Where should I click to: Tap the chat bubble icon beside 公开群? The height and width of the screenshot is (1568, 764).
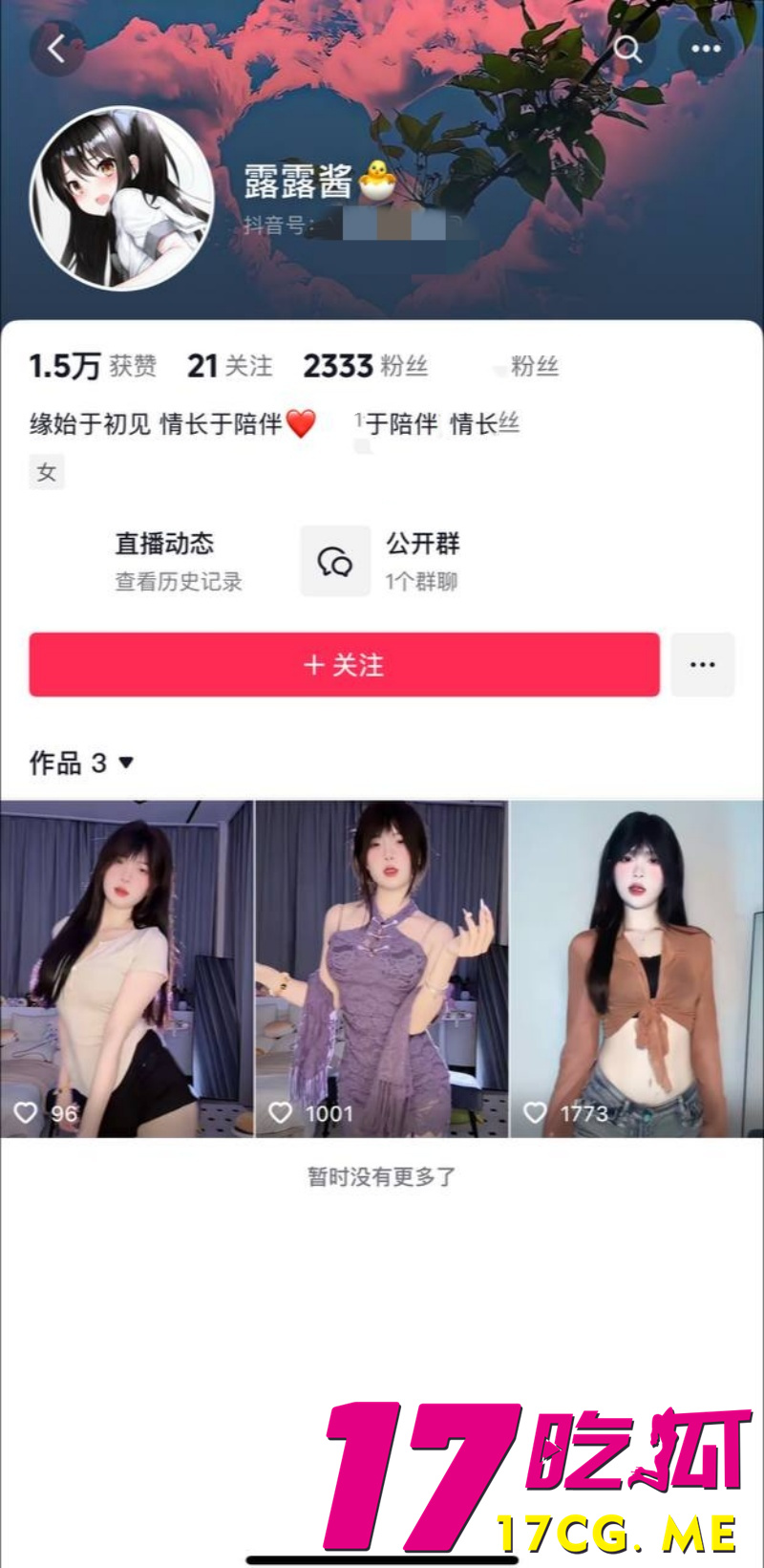pyautogui.click(x=334, y=561)
